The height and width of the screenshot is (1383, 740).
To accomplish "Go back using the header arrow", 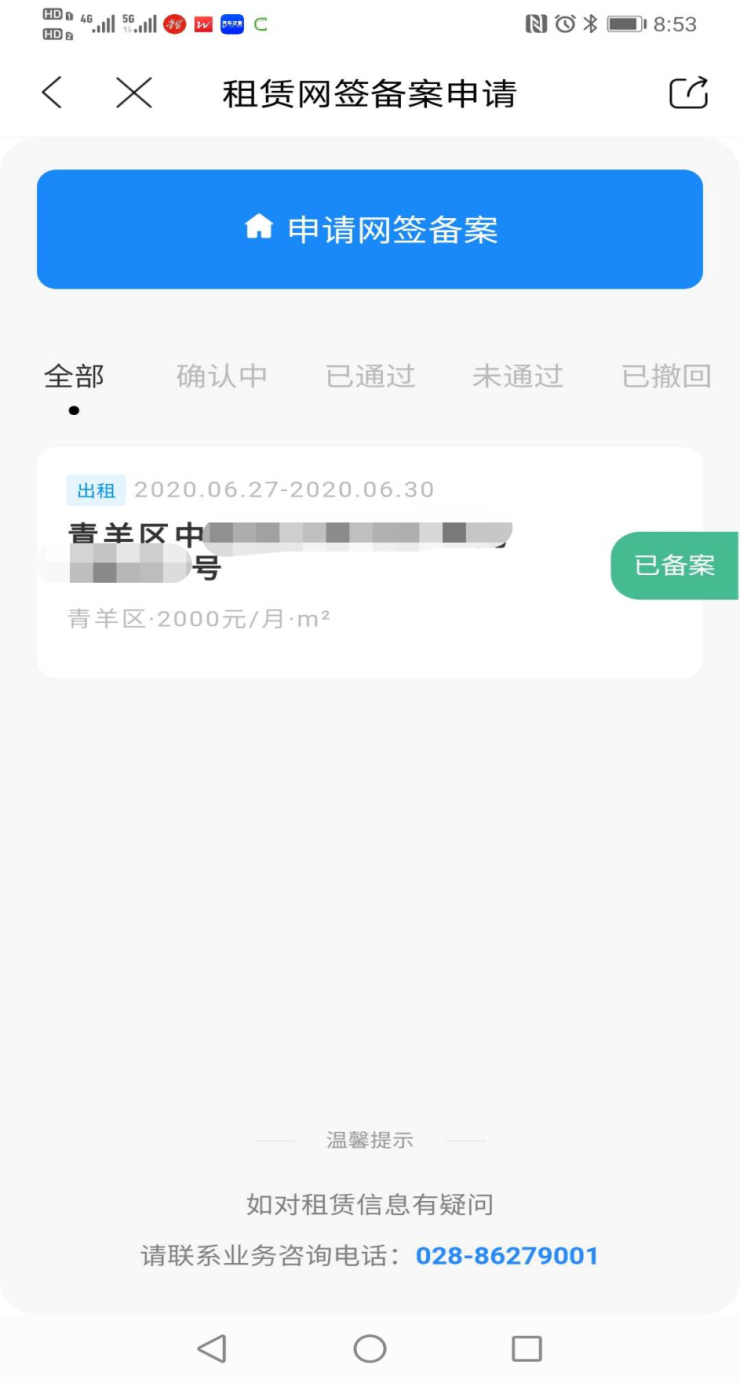I will point(52,93).
